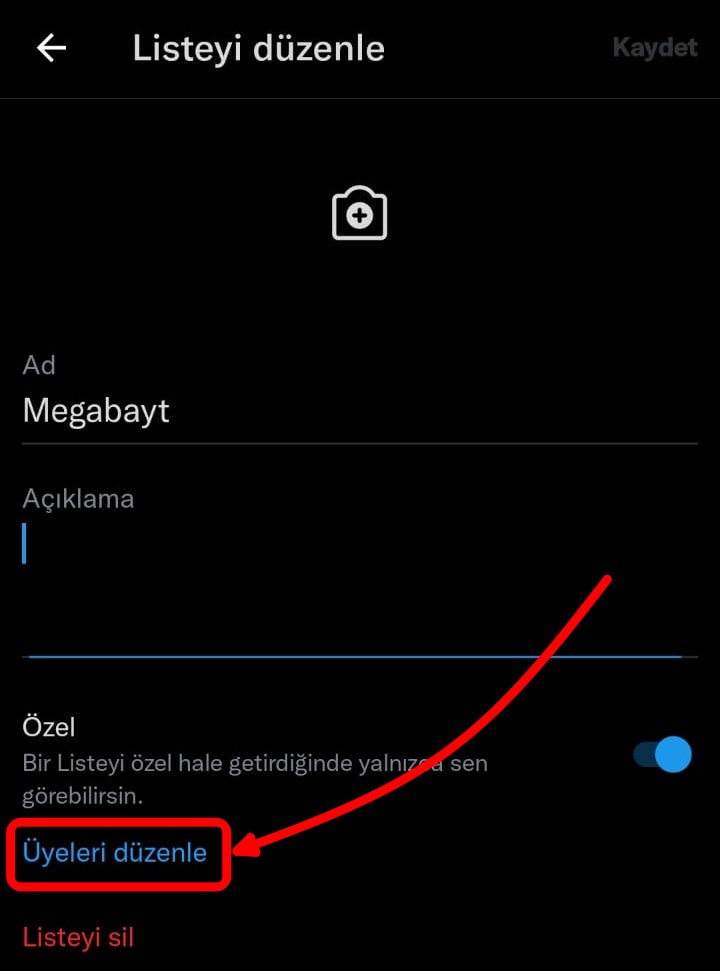Go back using the top-left arrow
The width and height of the screenshot is (720, 971).
point(51,48)
